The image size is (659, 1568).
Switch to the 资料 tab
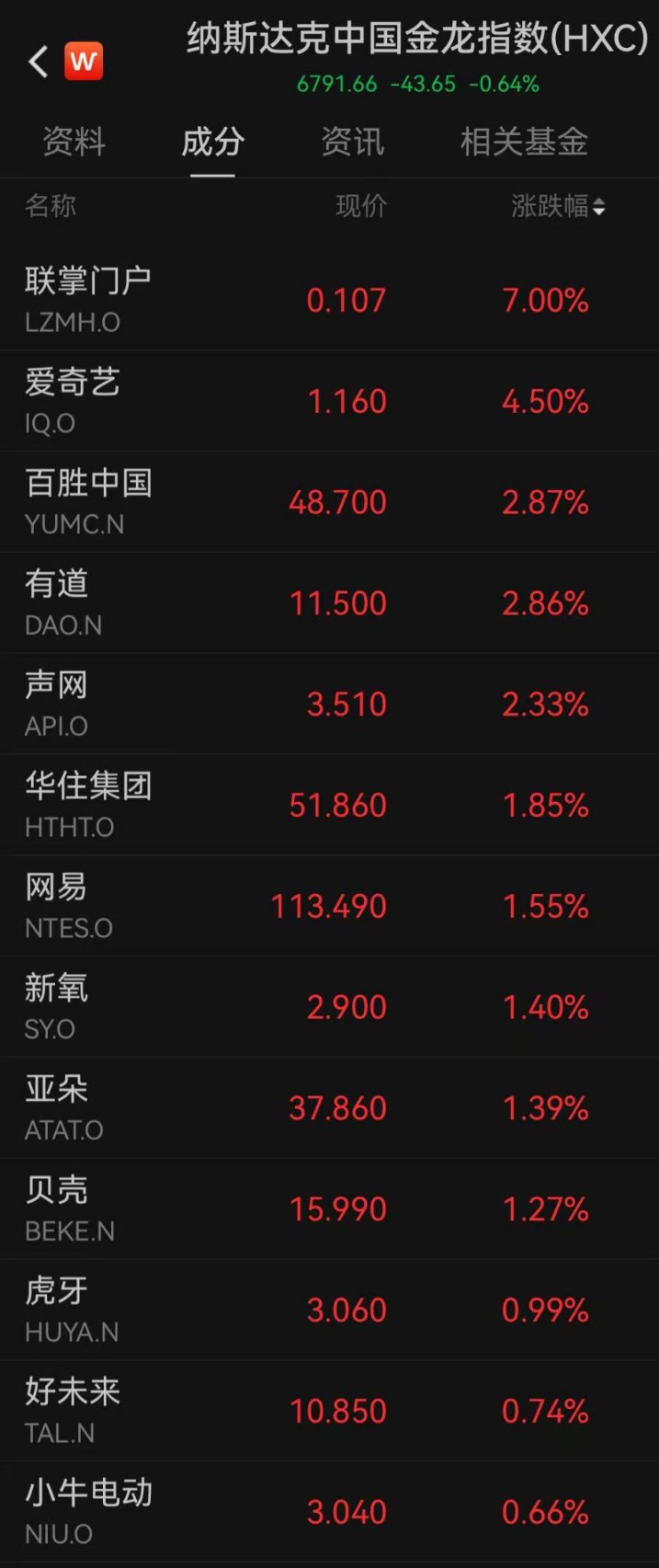[x=74, y=143]
